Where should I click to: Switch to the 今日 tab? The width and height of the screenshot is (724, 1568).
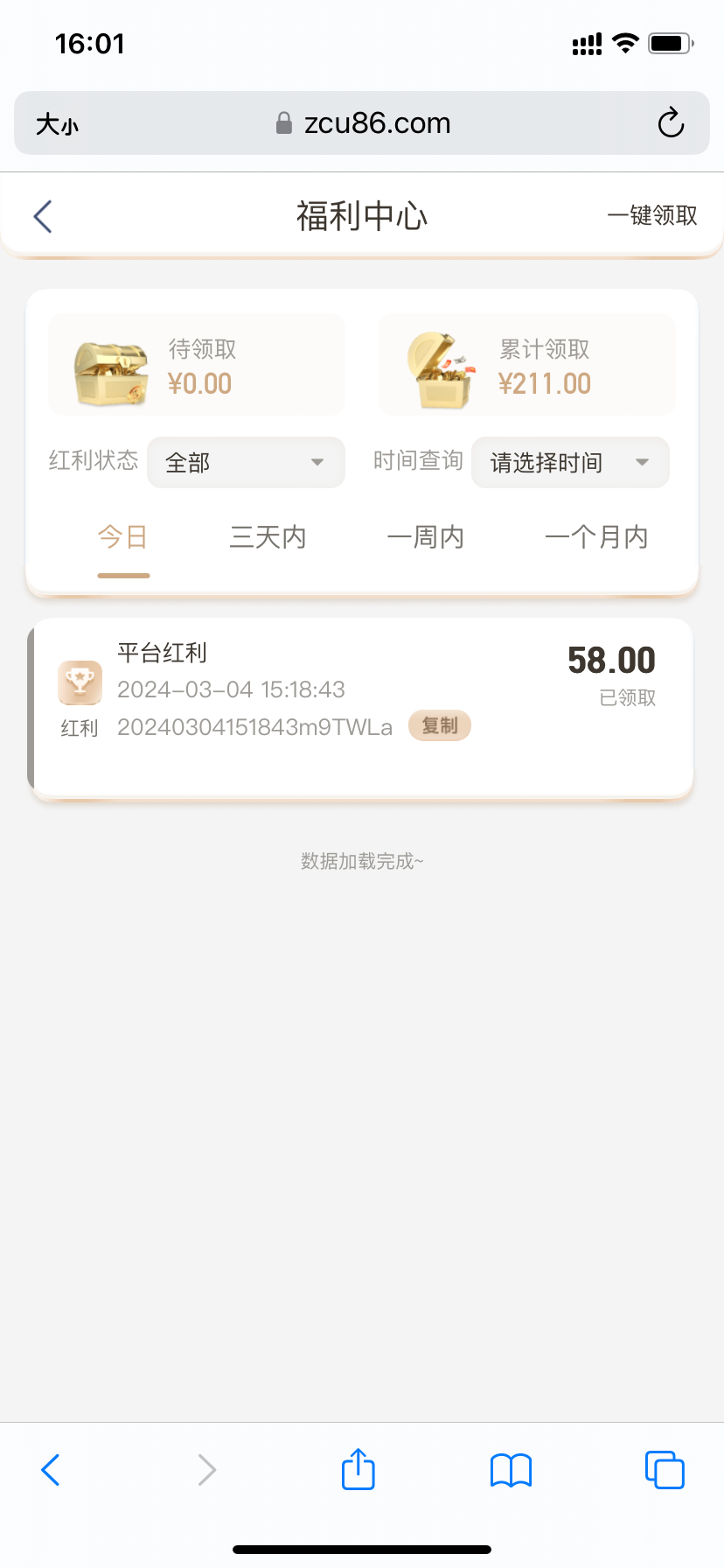click(123, 536)
